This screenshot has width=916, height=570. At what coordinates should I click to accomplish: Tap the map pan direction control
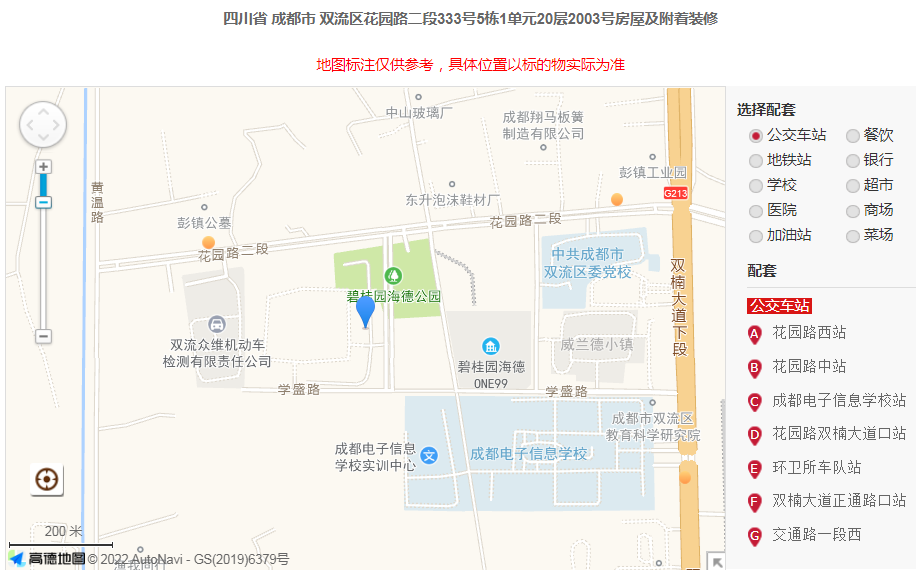pos(43,125)
